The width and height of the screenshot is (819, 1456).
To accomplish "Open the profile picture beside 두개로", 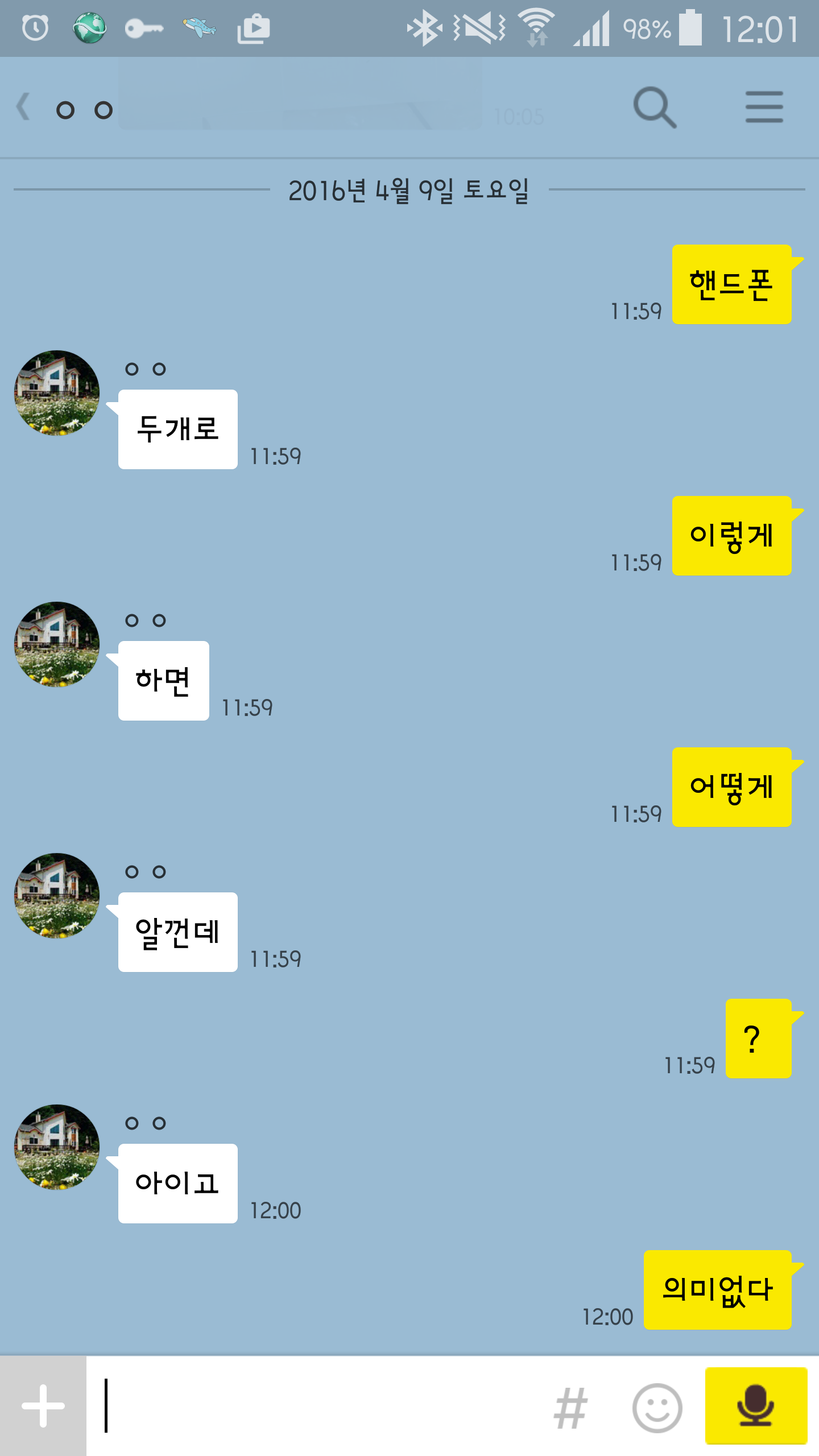I will tap(57, 393).
